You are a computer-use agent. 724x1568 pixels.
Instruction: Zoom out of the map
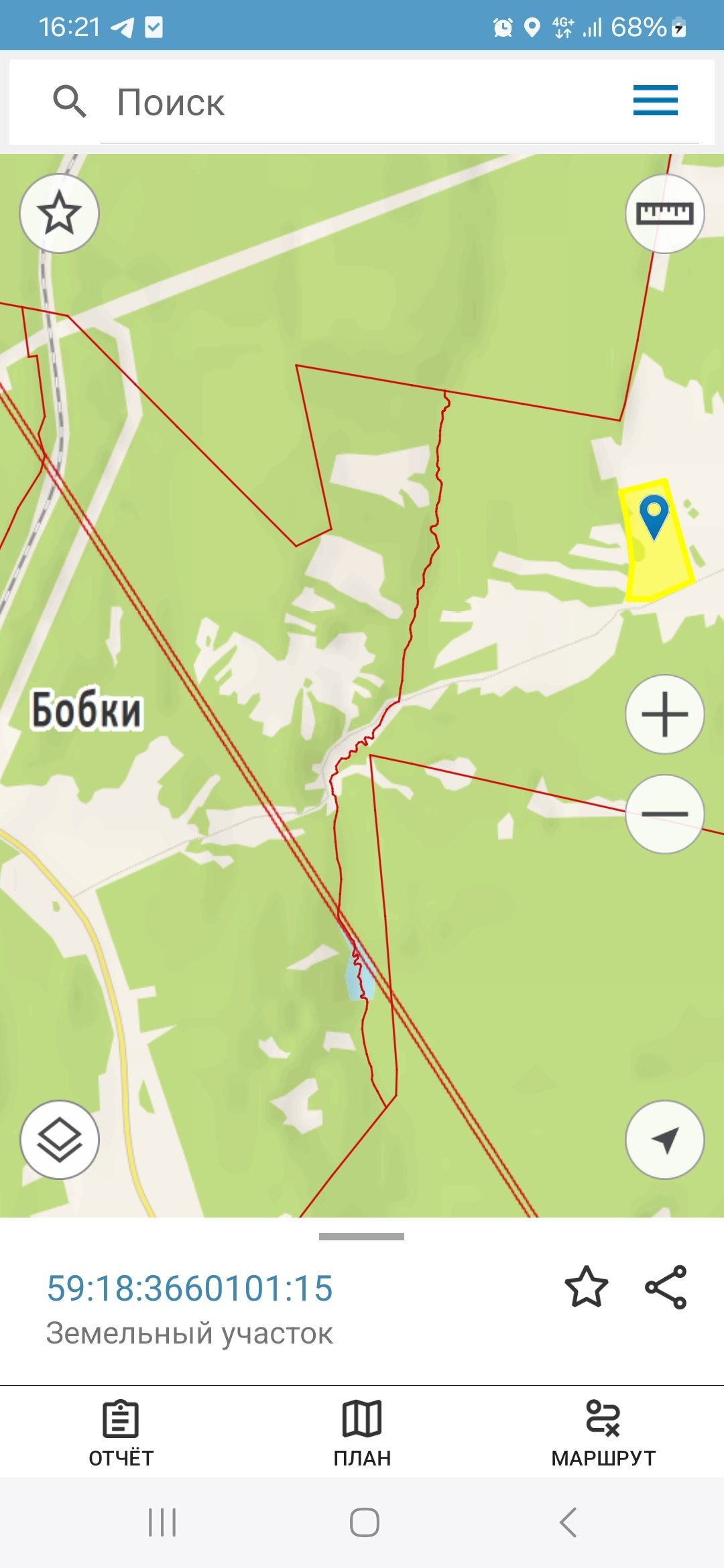point(664,814)
